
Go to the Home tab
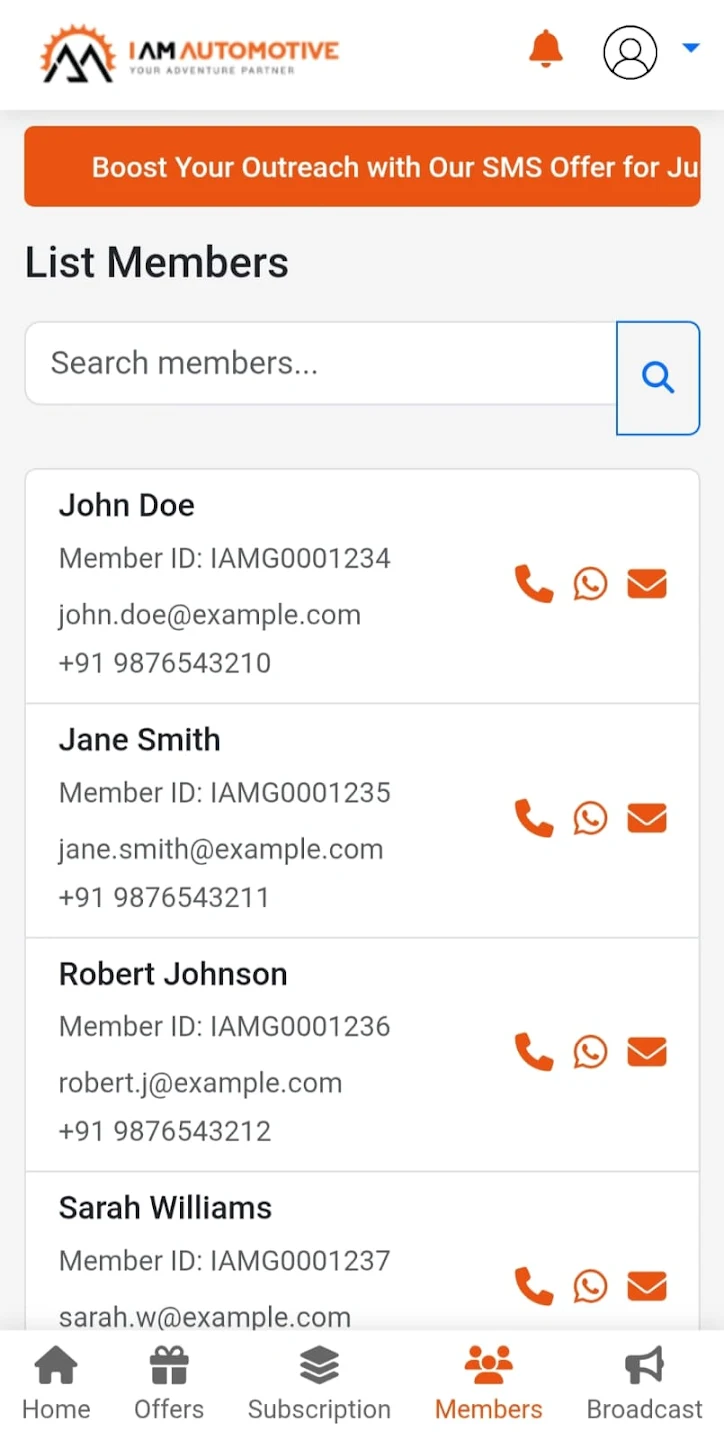coord(55,1380)
